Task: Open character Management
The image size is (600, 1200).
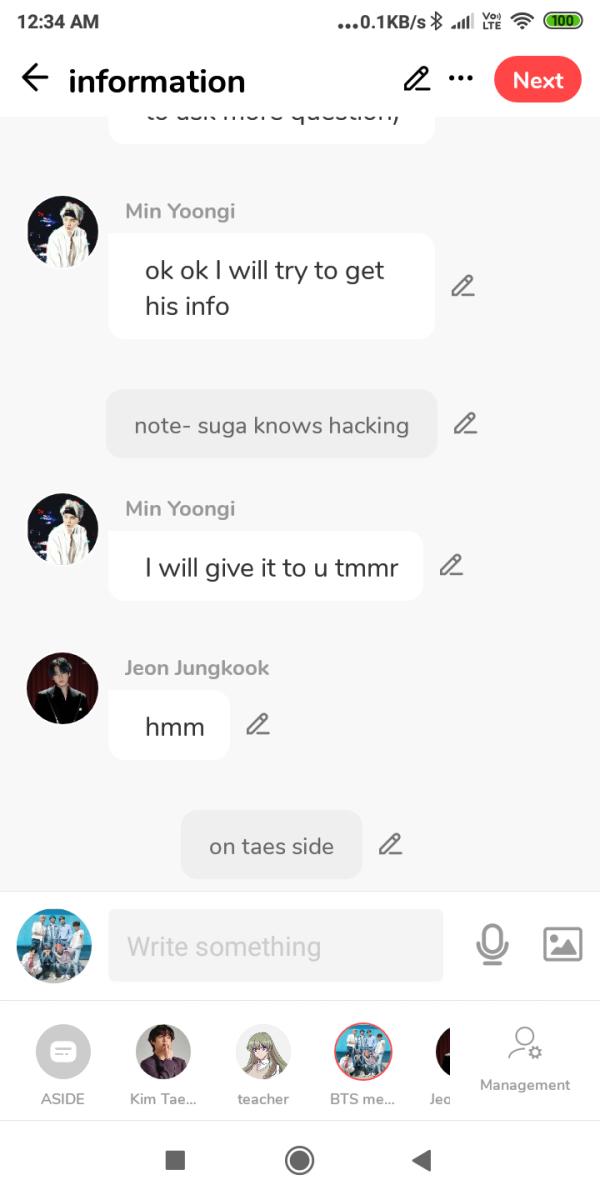Action: 525,1060
